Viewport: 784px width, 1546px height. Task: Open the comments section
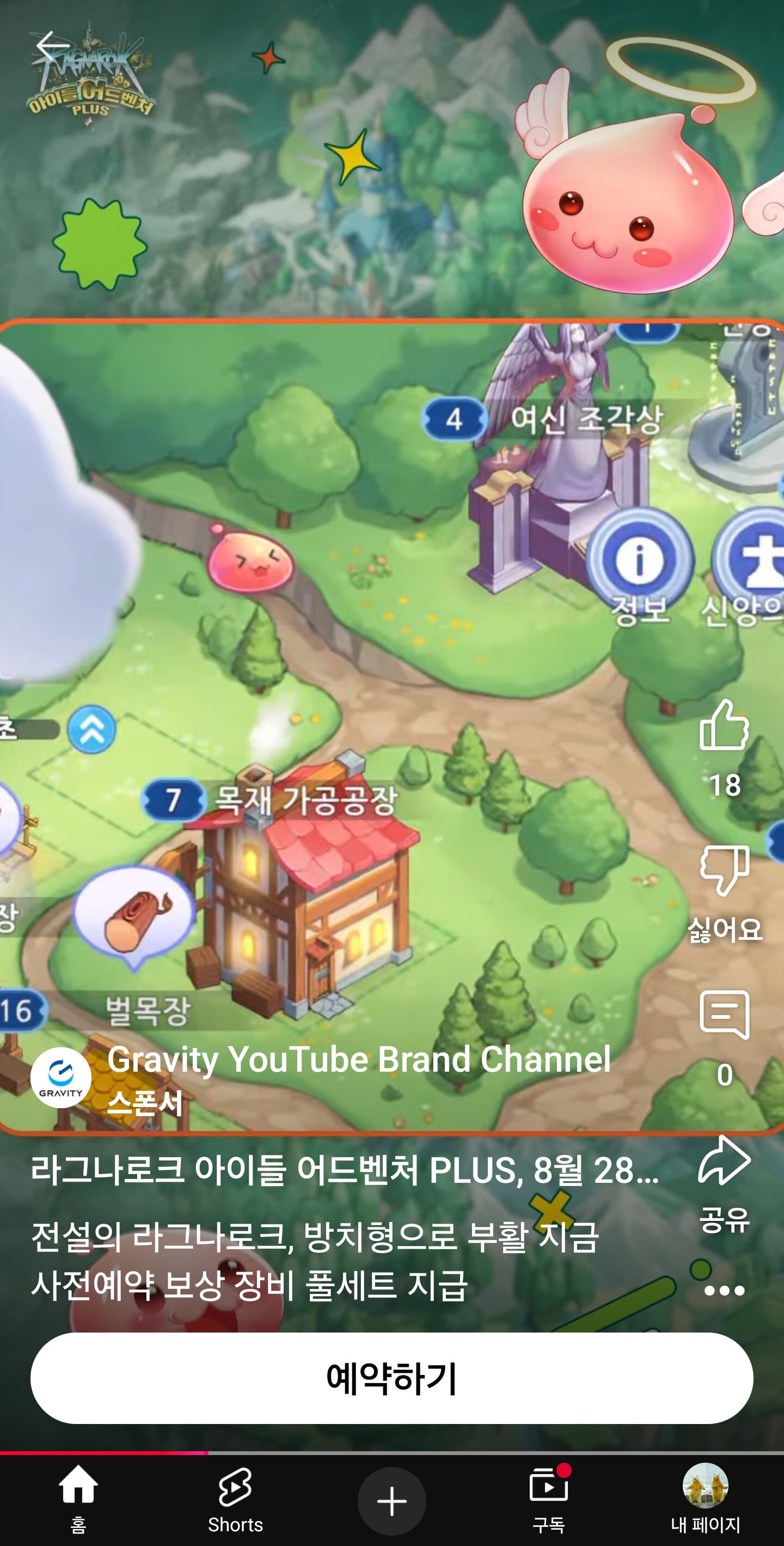[x=725, y=1016]
